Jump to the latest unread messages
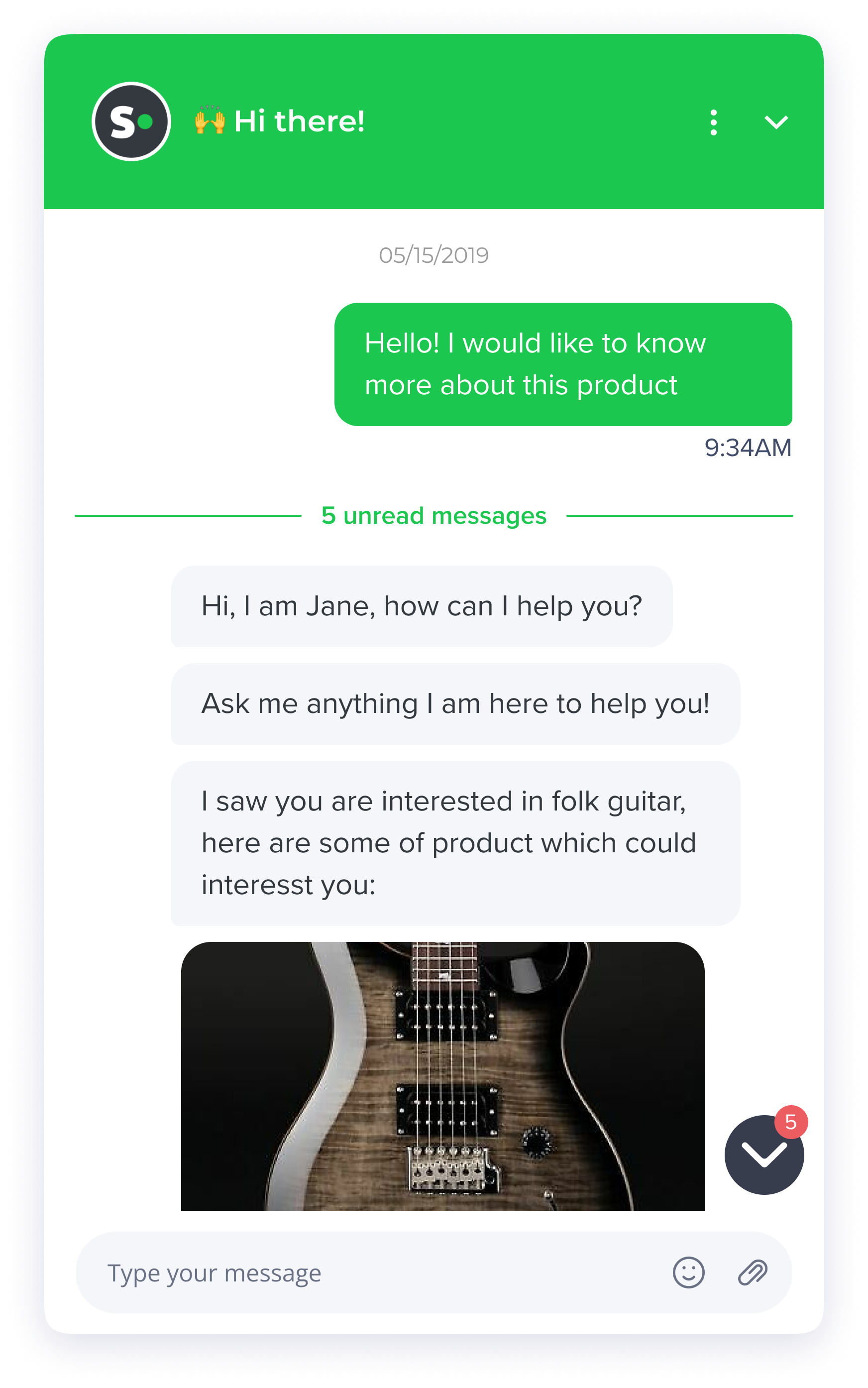This screenshot has height=1388, width=868. pos(763,1155)
